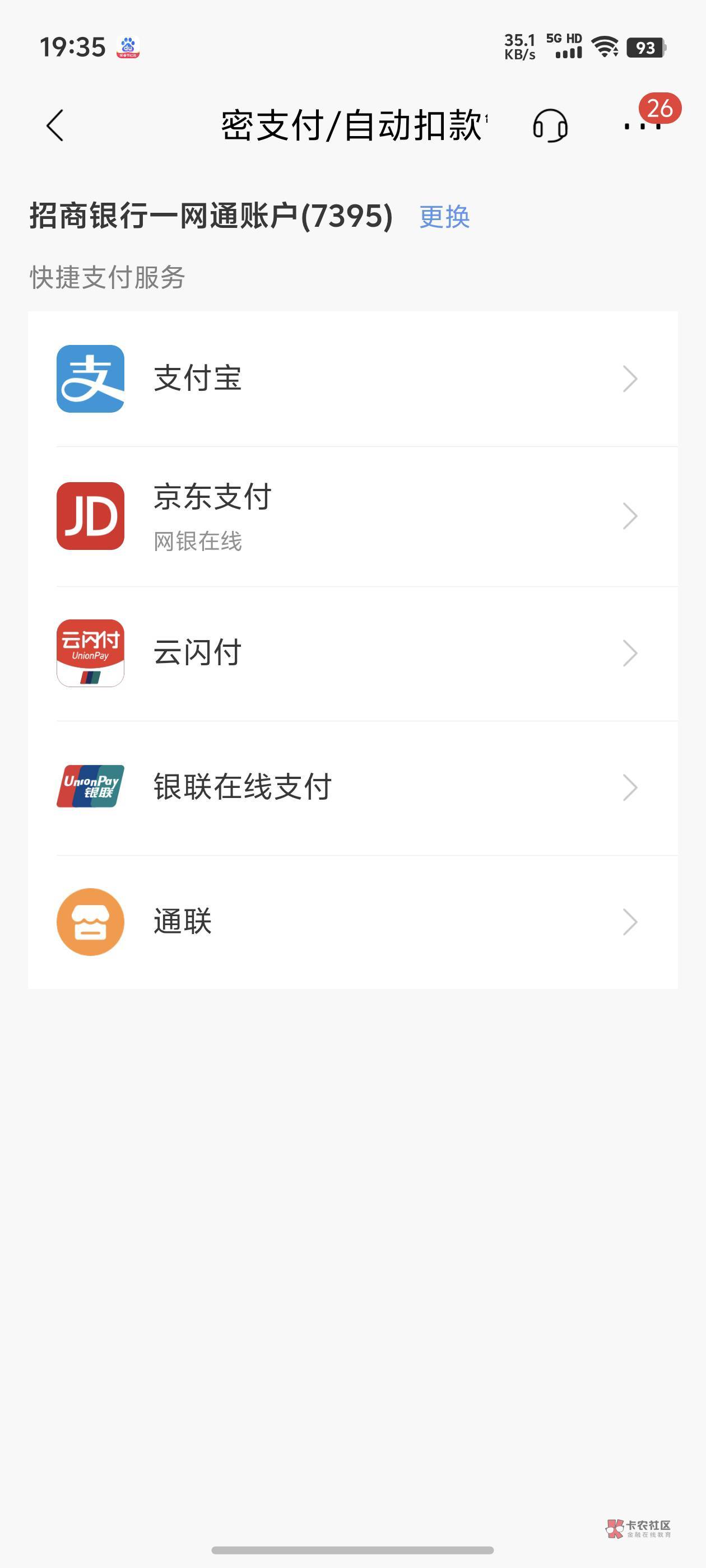Go back using the top-left arrow
Image resolution: width=706 pixels, height=1568 pixels.
(x=55, y=125)
